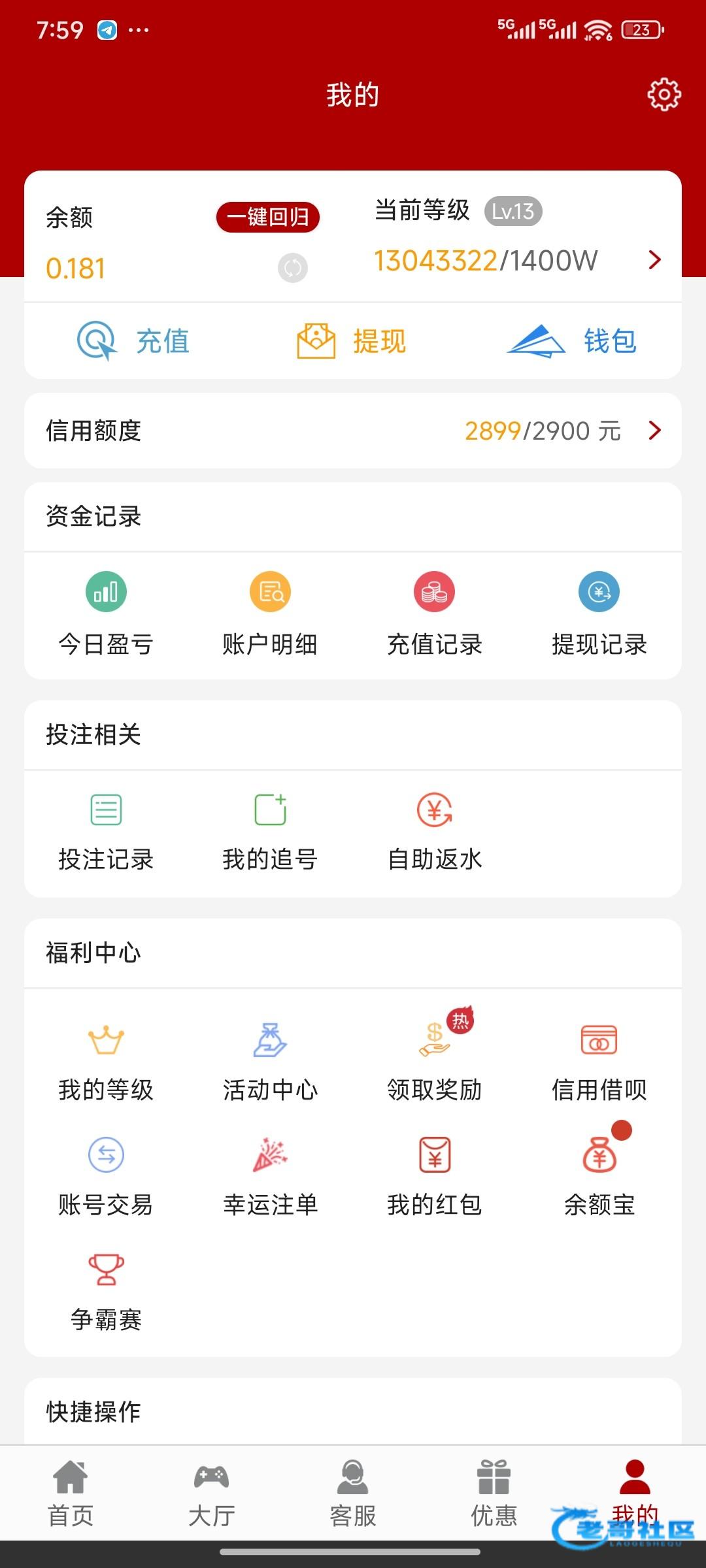
Task: Open the 信用额度 row
Action: tap(353, 431)
